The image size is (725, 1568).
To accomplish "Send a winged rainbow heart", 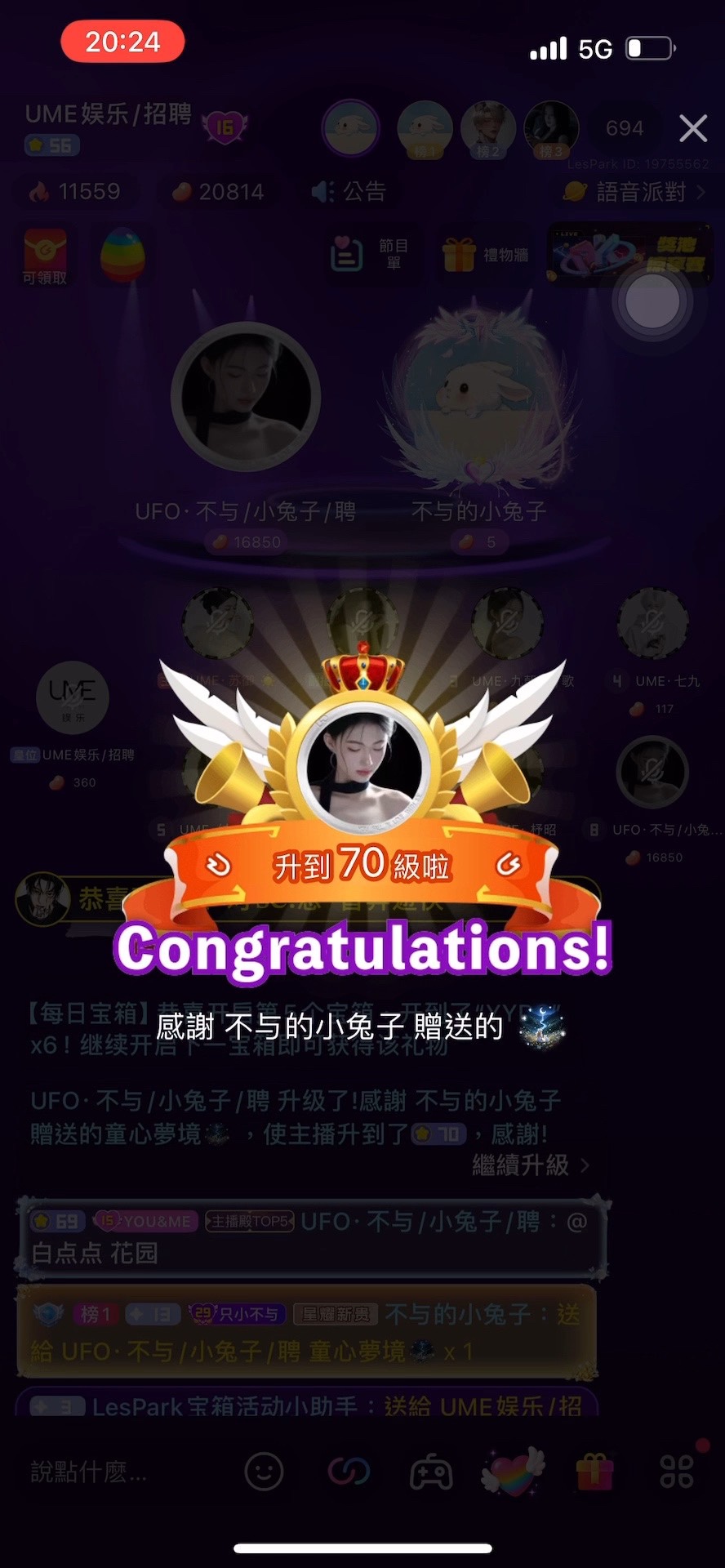I will click(x=513, y=1472).
